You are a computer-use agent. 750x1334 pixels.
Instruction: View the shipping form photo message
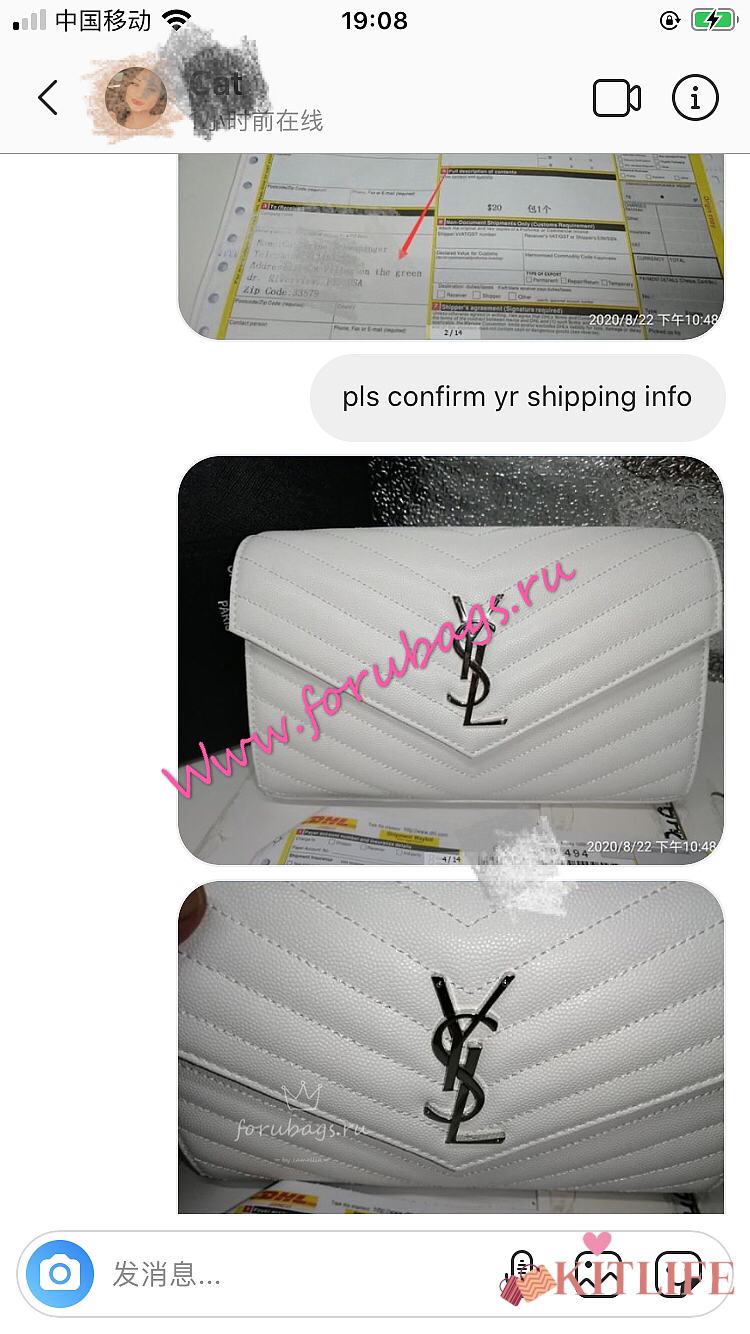point(450,245)
